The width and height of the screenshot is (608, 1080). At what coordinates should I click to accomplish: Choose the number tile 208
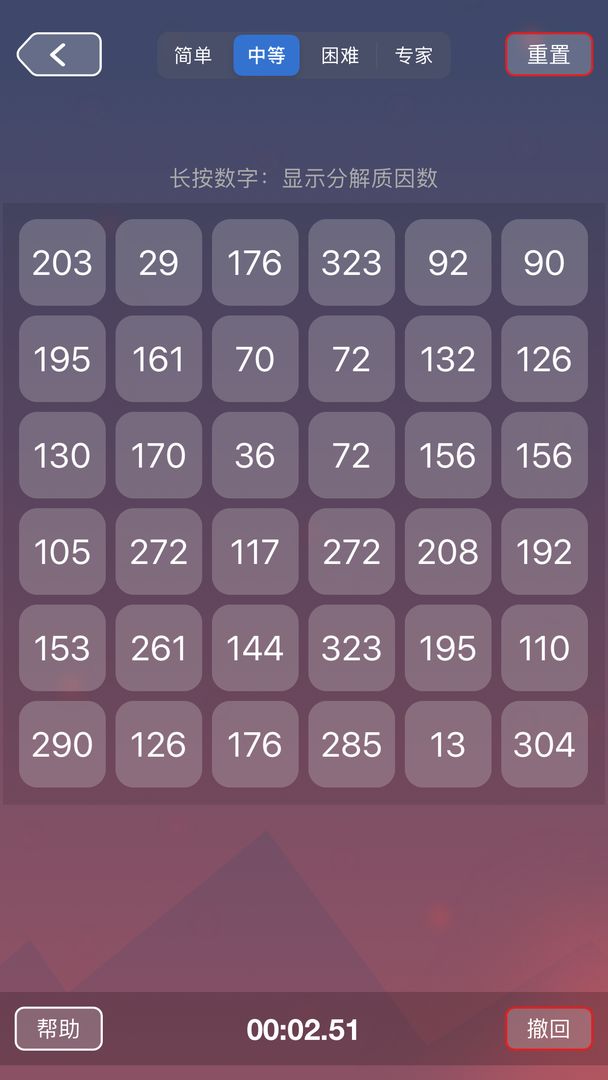tap(448, 552)
